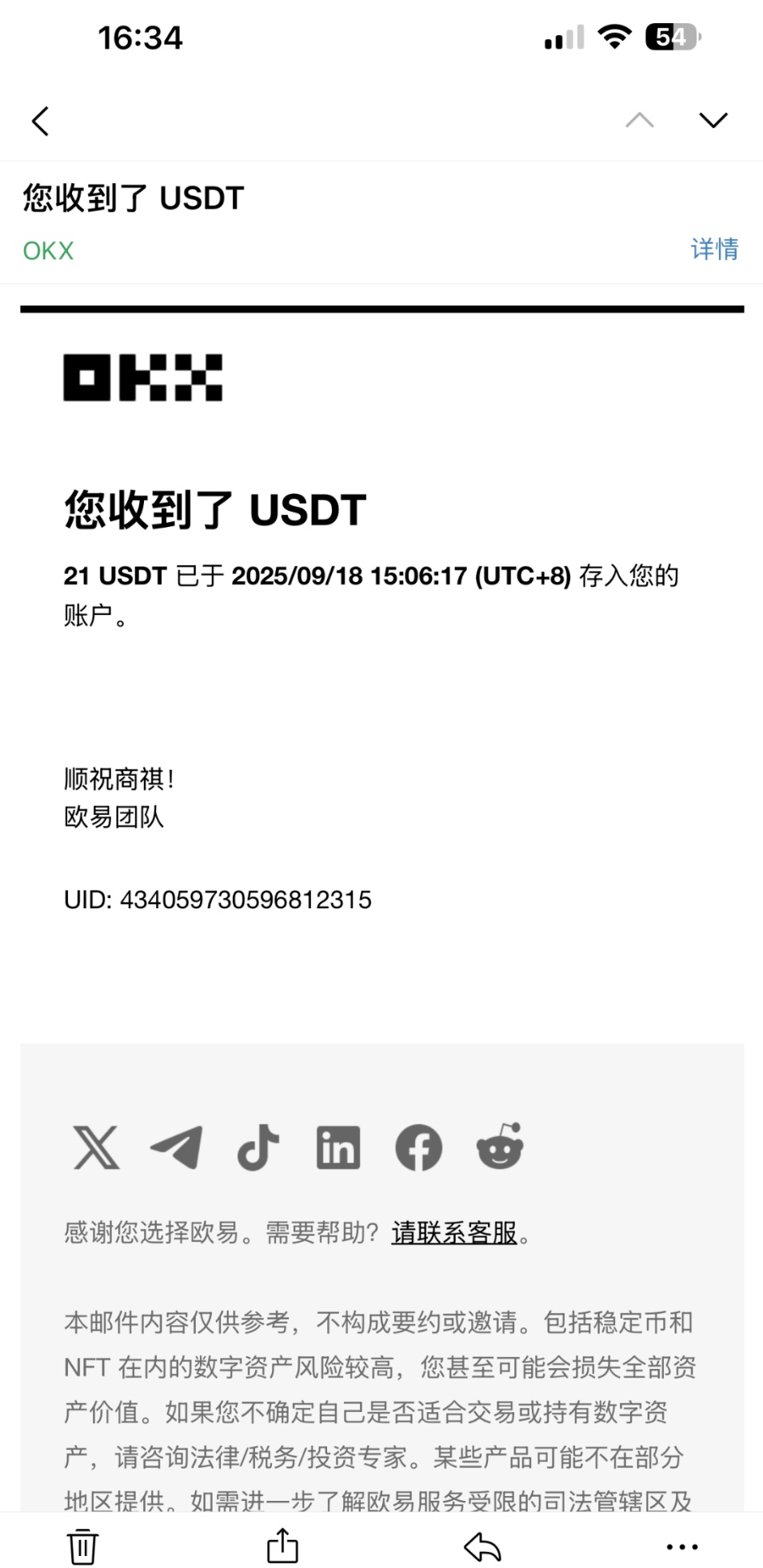
Task: Open OKX's Telegram channel
Action: click(x=176, y=1147)
